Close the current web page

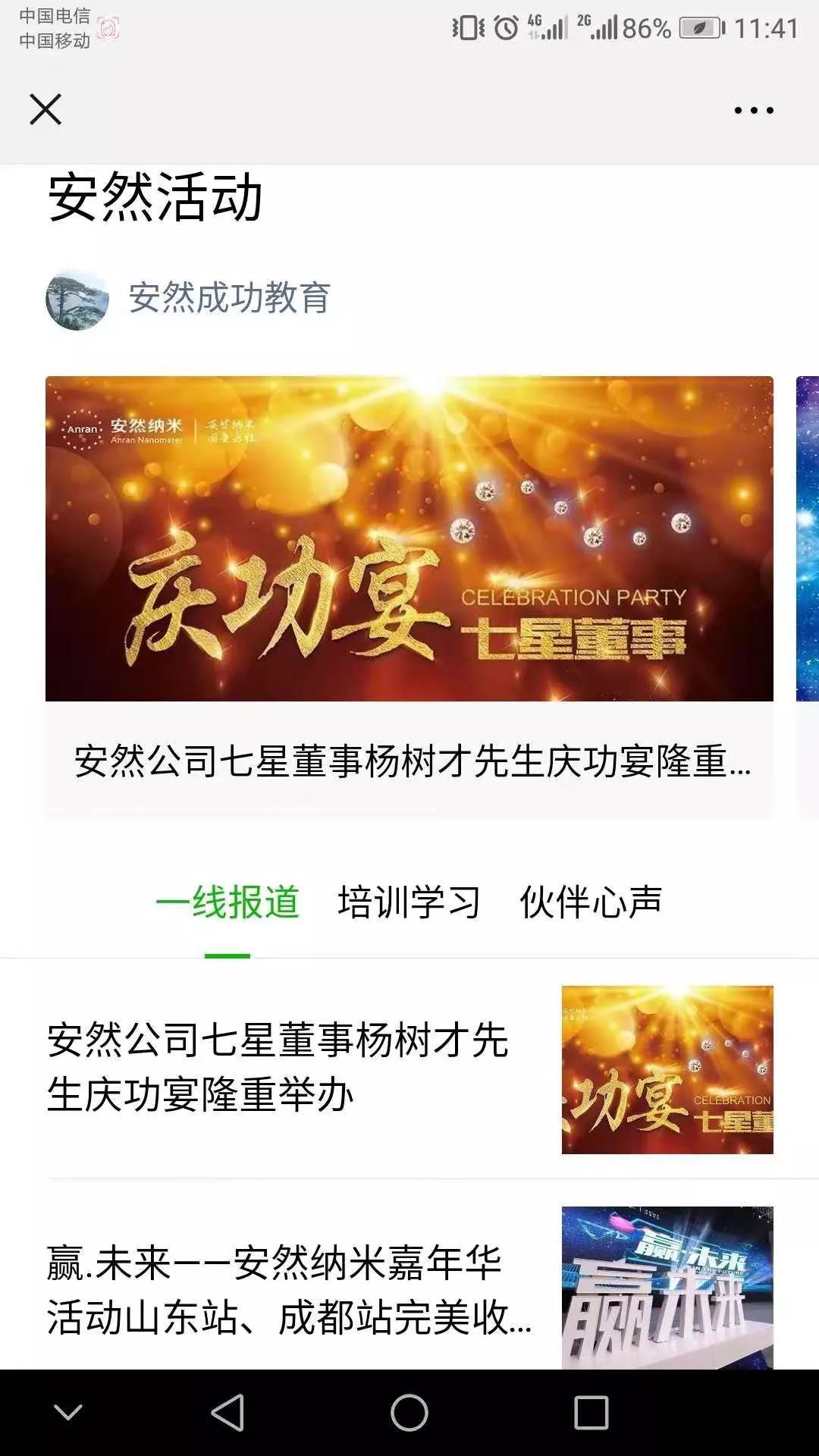(45, 110)
